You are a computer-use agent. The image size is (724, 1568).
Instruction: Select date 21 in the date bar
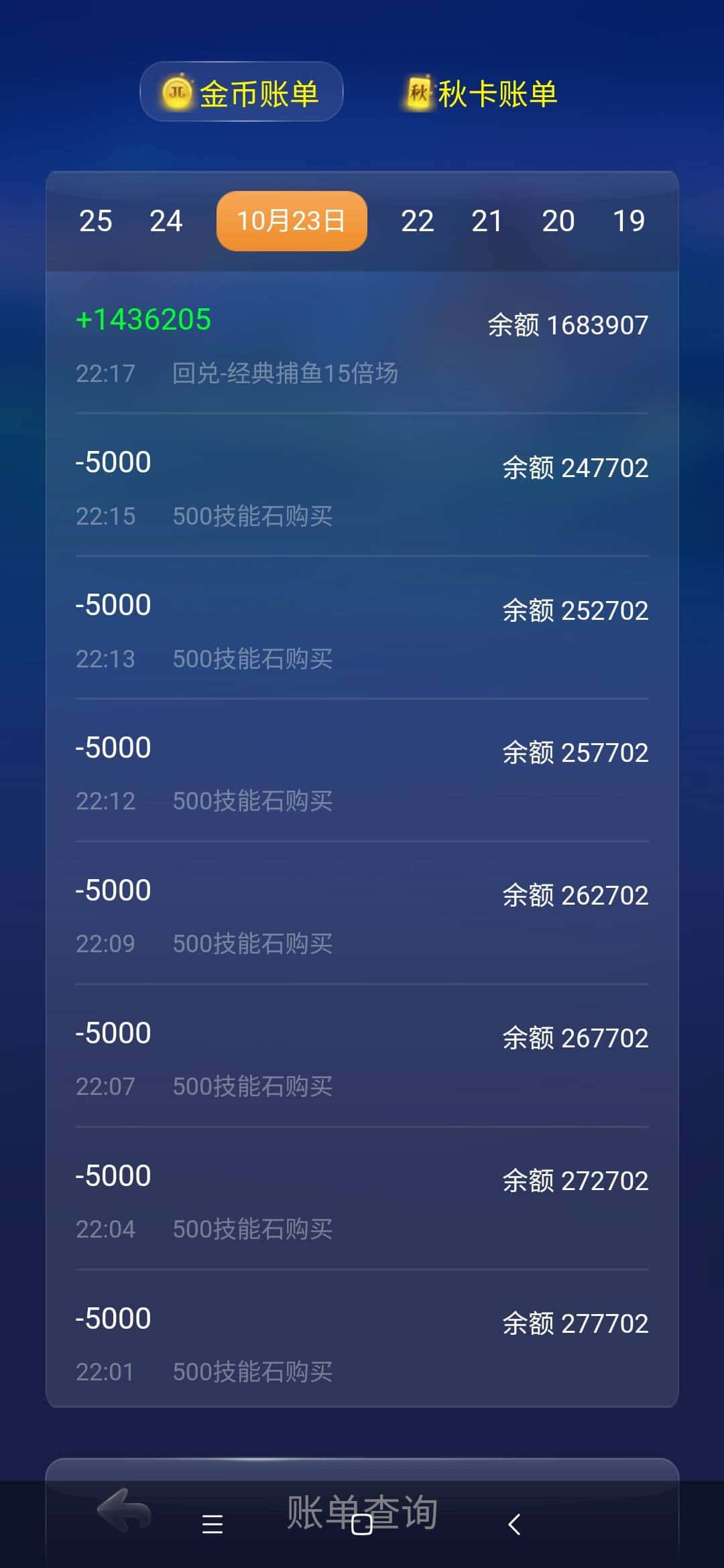pos(489,221)
